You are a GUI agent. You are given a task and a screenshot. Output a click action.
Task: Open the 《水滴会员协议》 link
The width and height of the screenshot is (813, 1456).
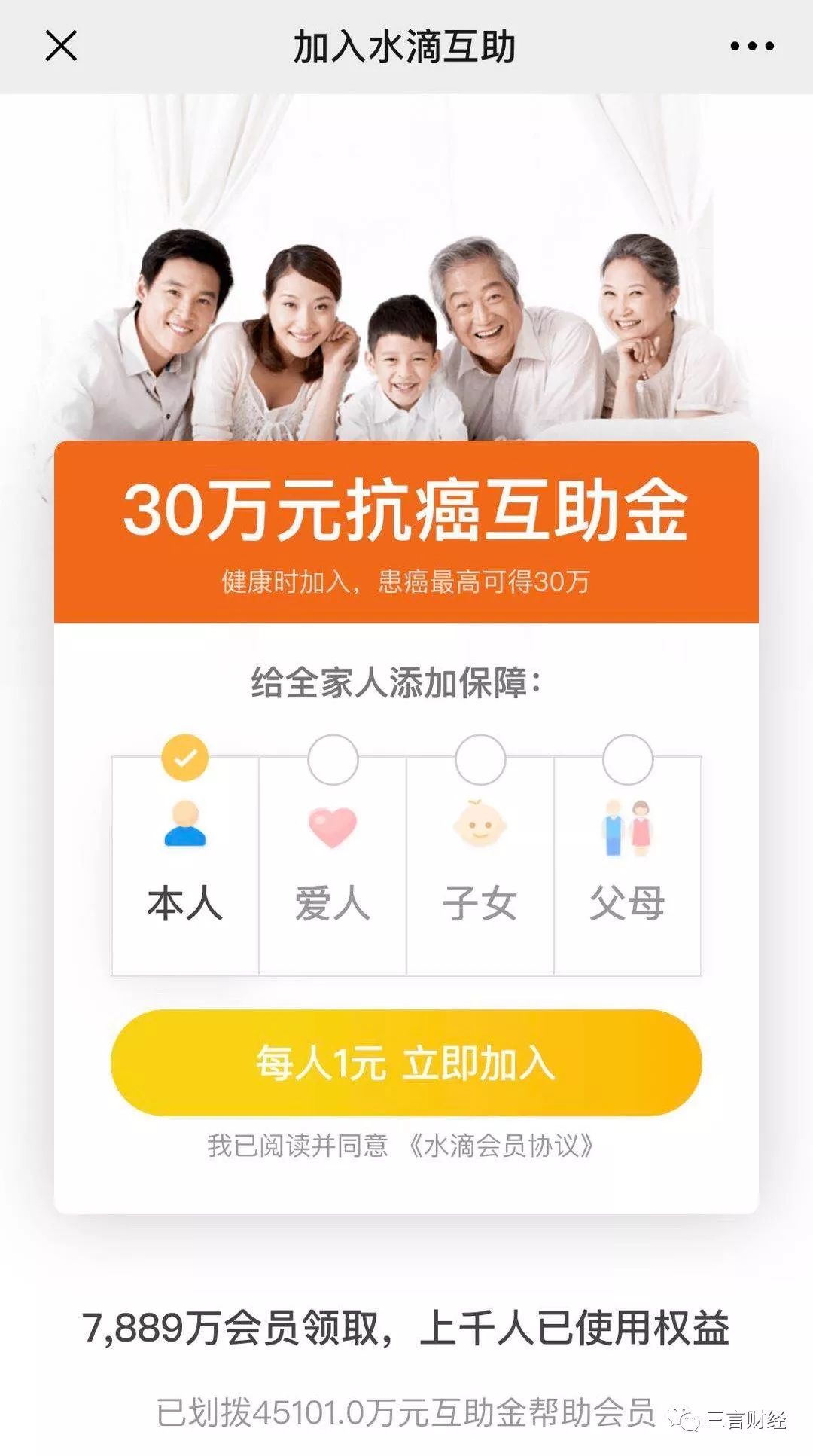pos(501,1146)
